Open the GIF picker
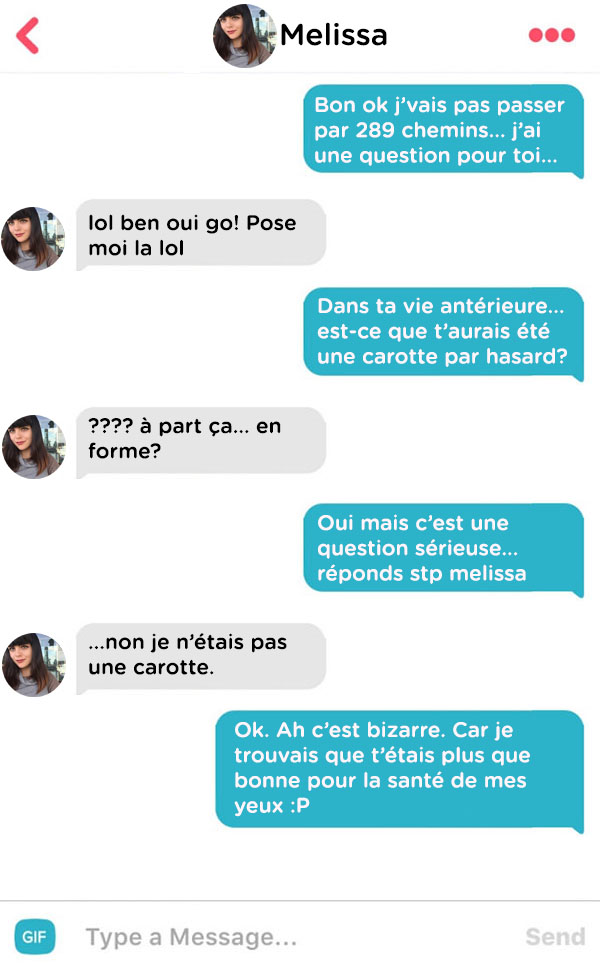Image resolution: width=600 pixels, height=969 pixels. click(x=35, y=937)
